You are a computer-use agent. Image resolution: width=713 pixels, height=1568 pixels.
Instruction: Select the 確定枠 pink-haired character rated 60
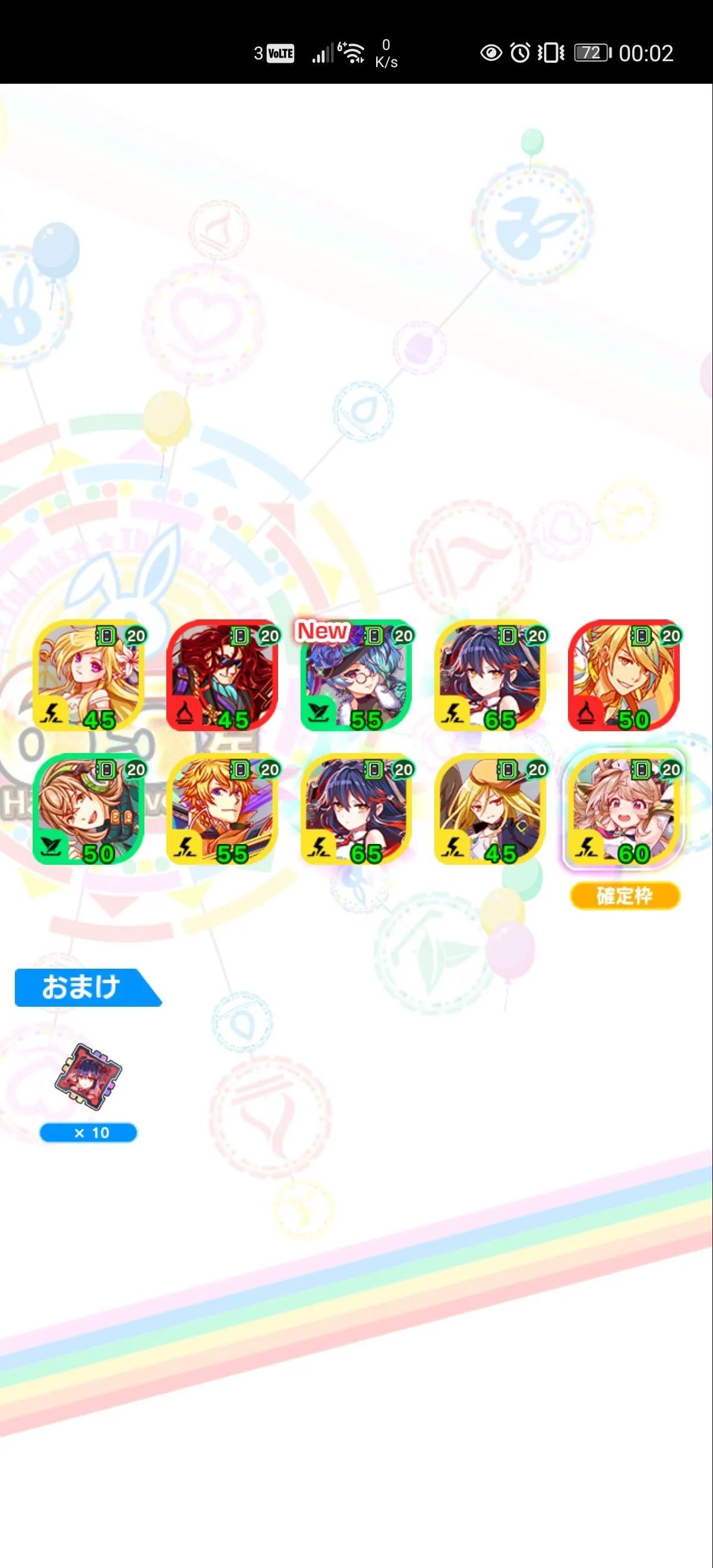coord(624,810)
